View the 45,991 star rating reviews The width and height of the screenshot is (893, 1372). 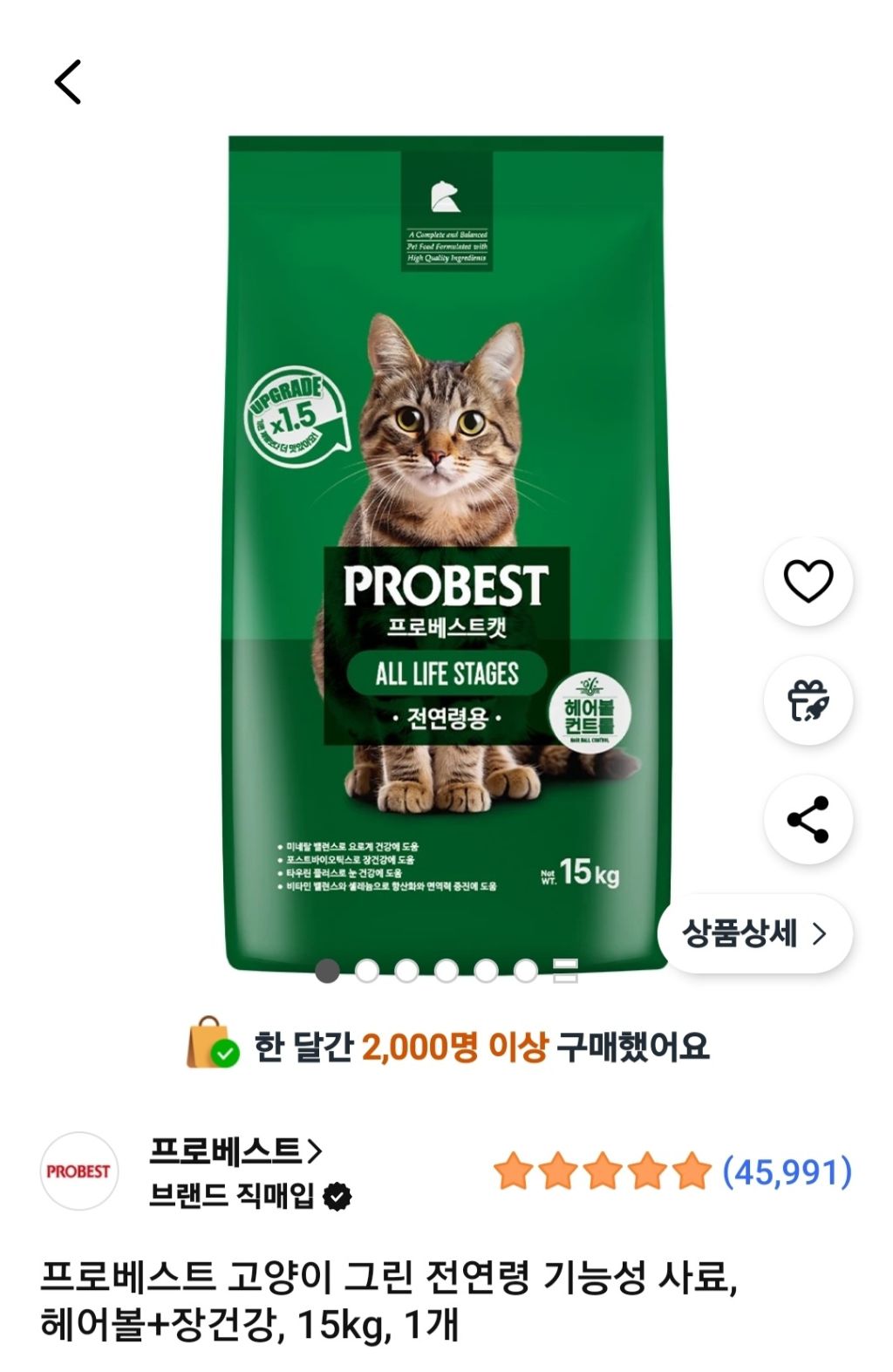[671, 1171]
